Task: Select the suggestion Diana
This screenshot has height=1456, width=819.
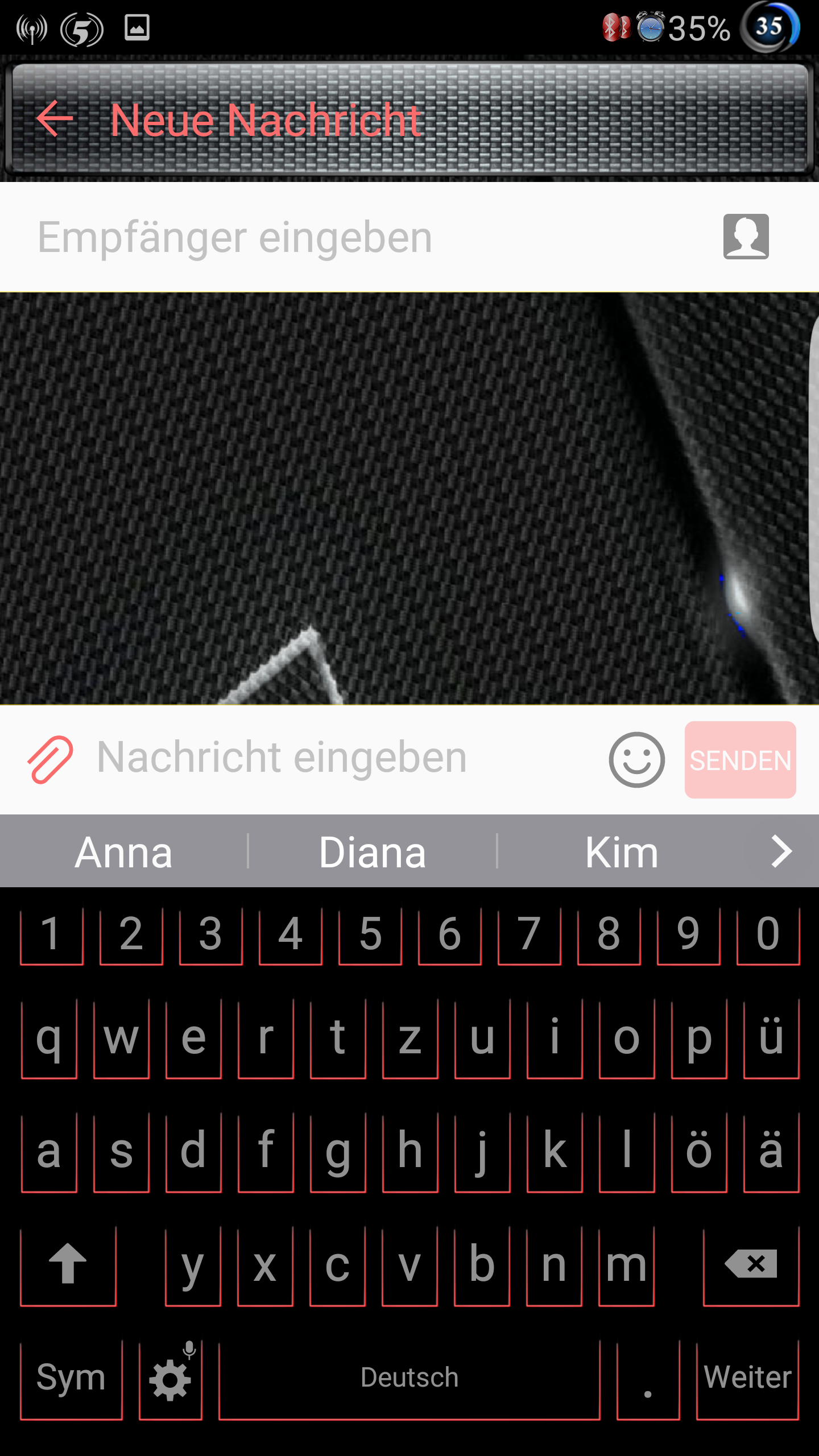Action: (373, 852)
